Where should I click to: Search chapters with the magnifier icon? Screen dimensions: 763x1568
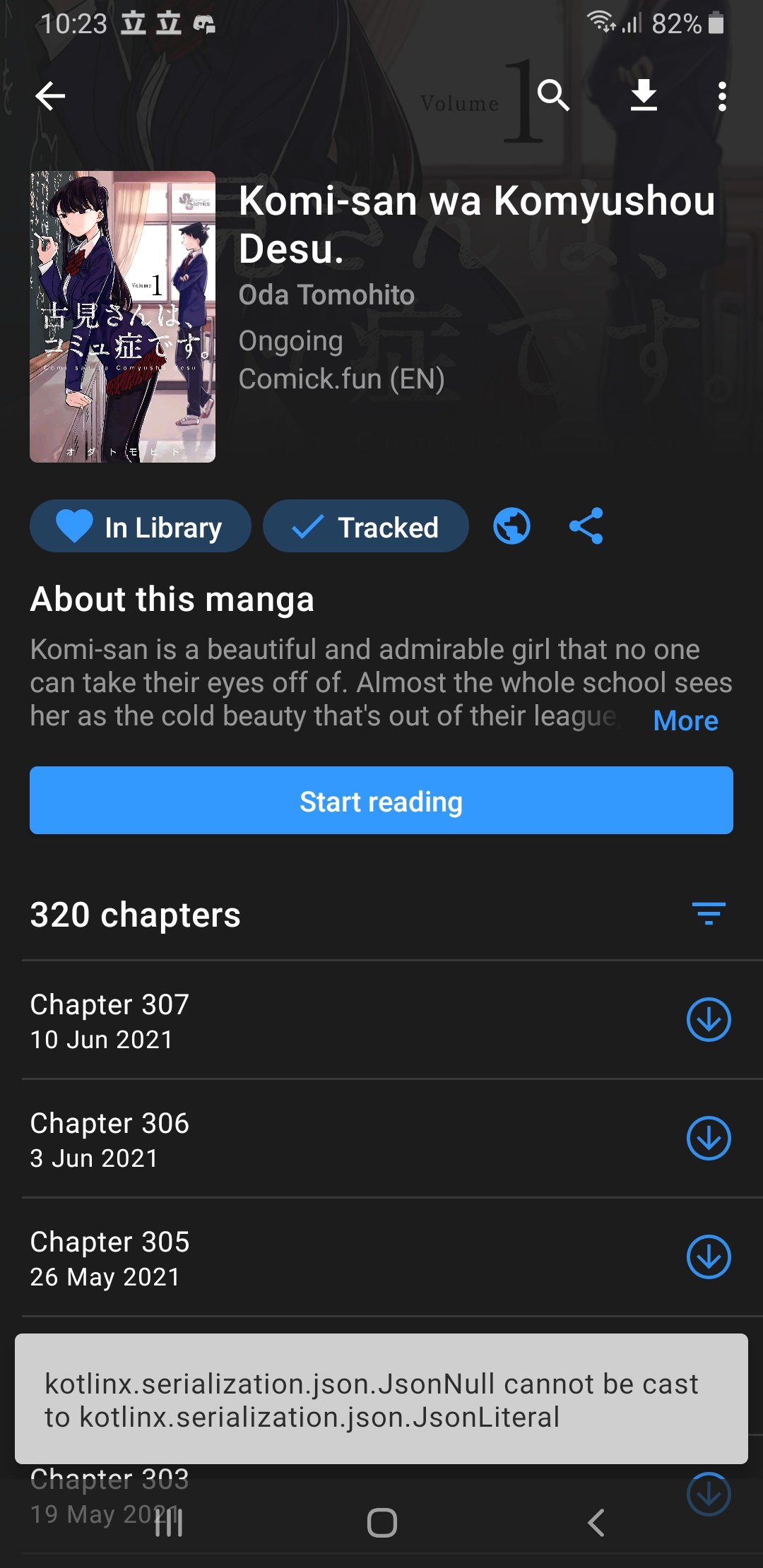coord(553,95)
